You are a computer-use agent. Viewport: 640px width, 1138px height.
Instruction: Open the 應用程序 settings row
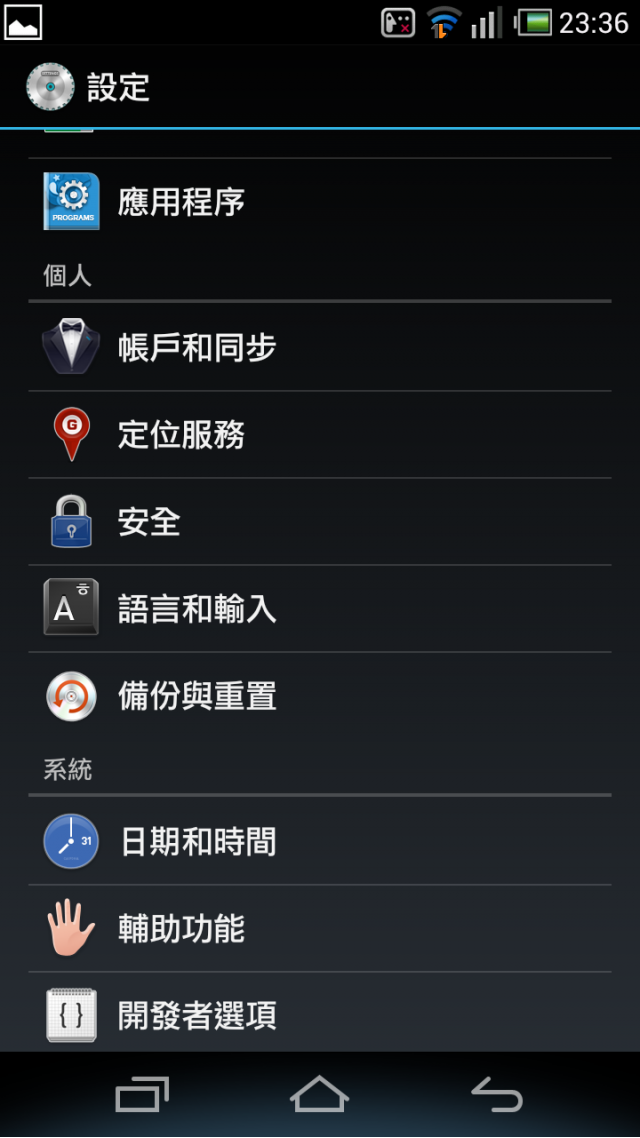320,202
